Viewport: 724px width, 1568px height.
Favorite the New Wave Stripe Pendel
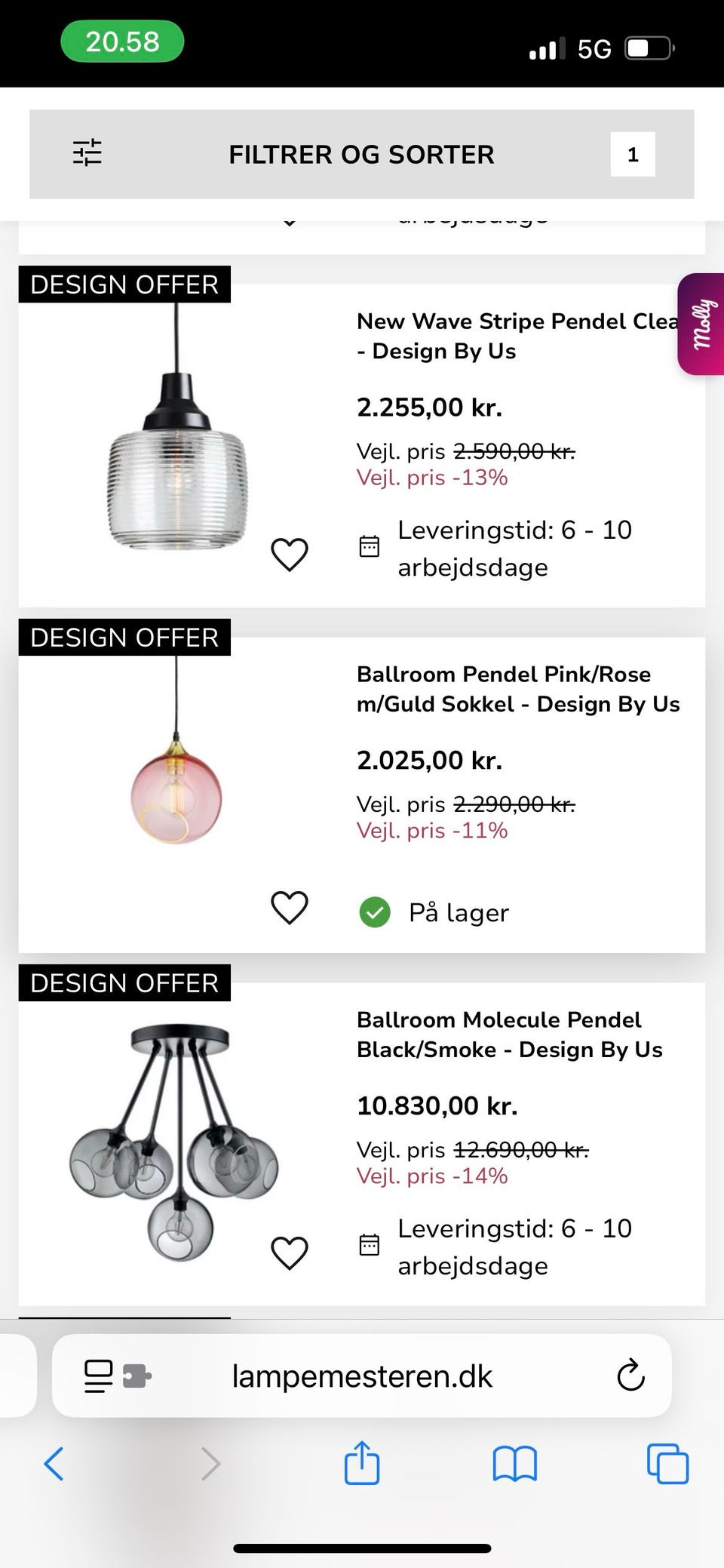(289, 553)
